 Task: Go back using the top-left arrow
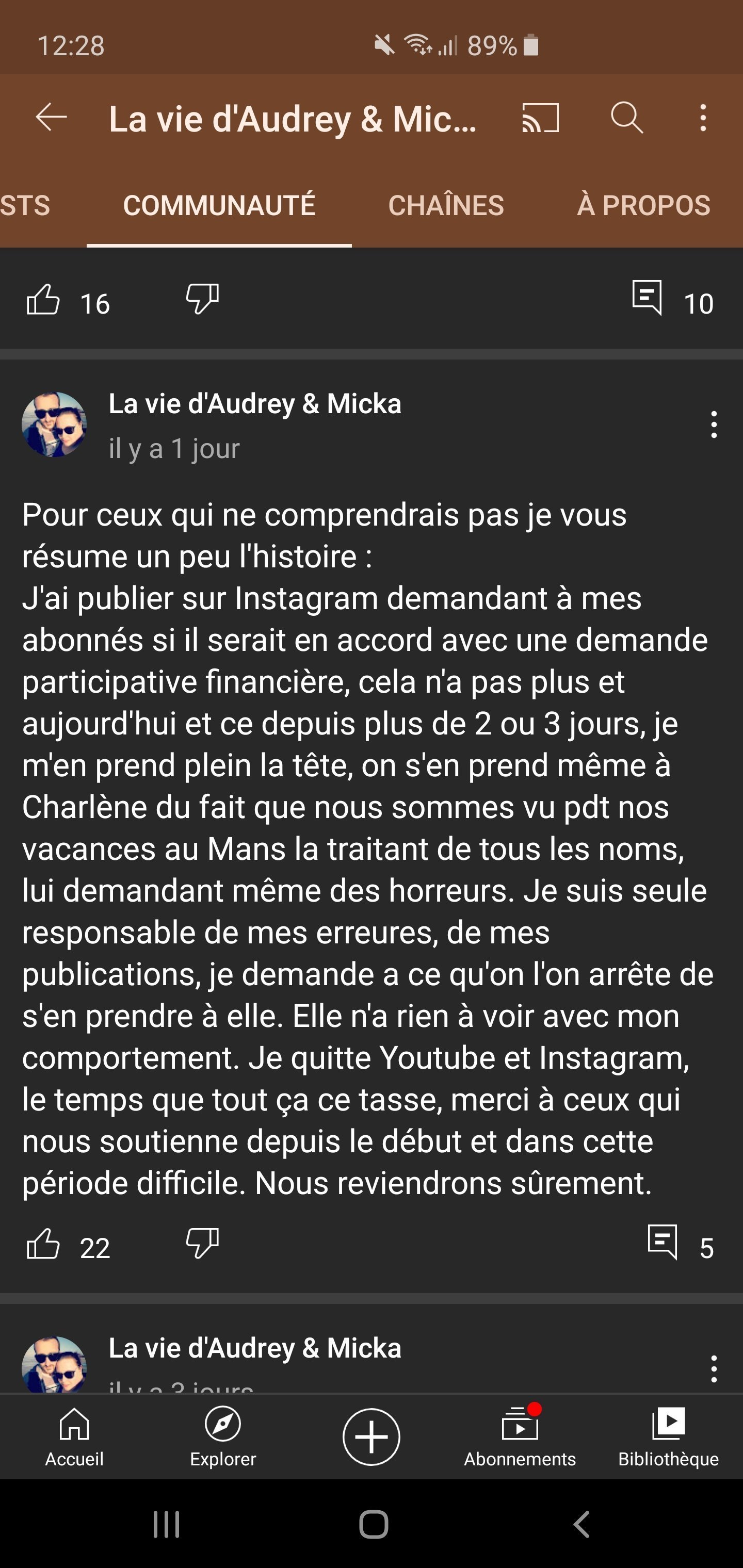tap(51, 118)
